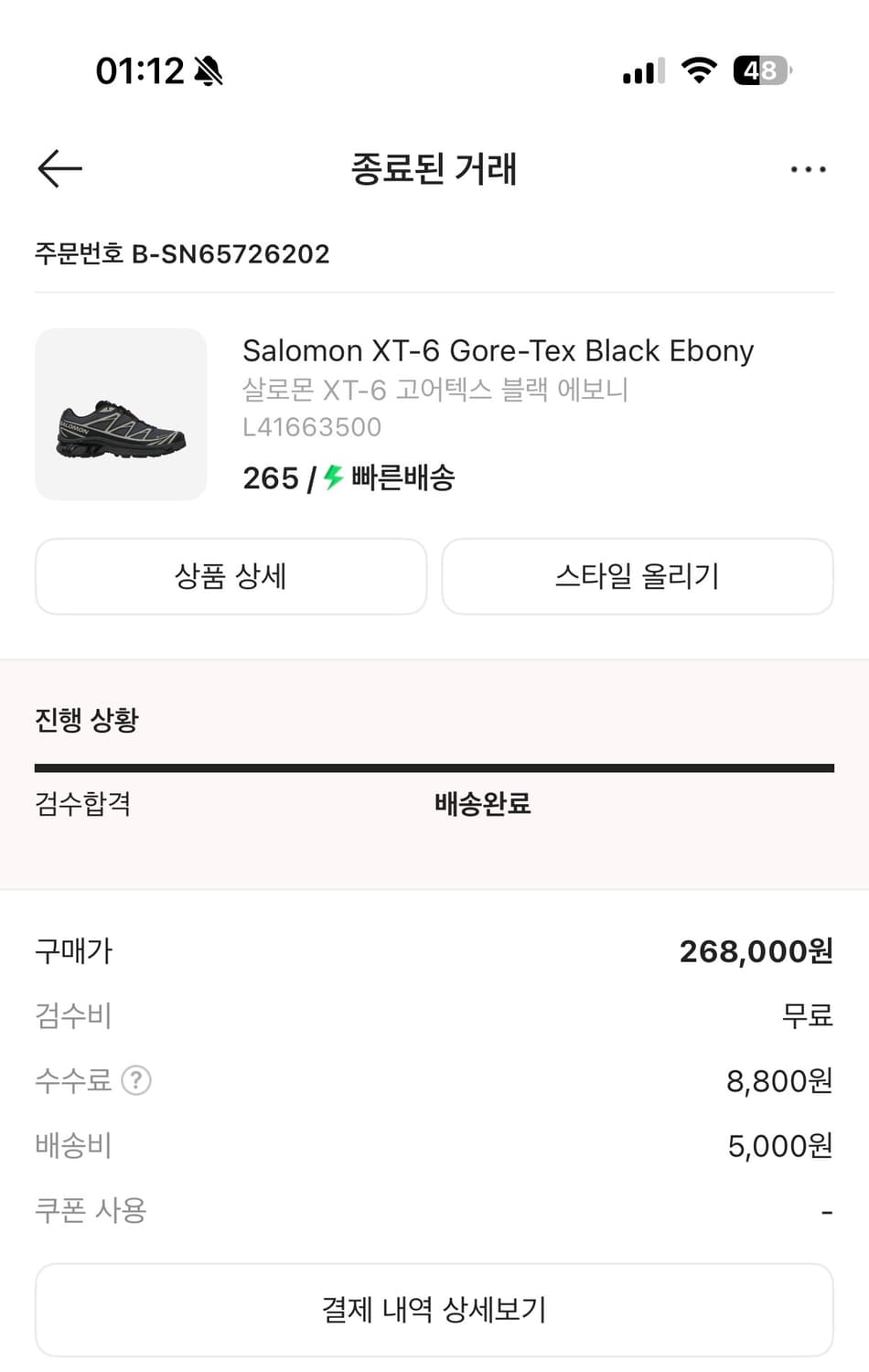Open the Salomon XT-6 product thumbnail
869x1372 pixels.
click(121, 413)
